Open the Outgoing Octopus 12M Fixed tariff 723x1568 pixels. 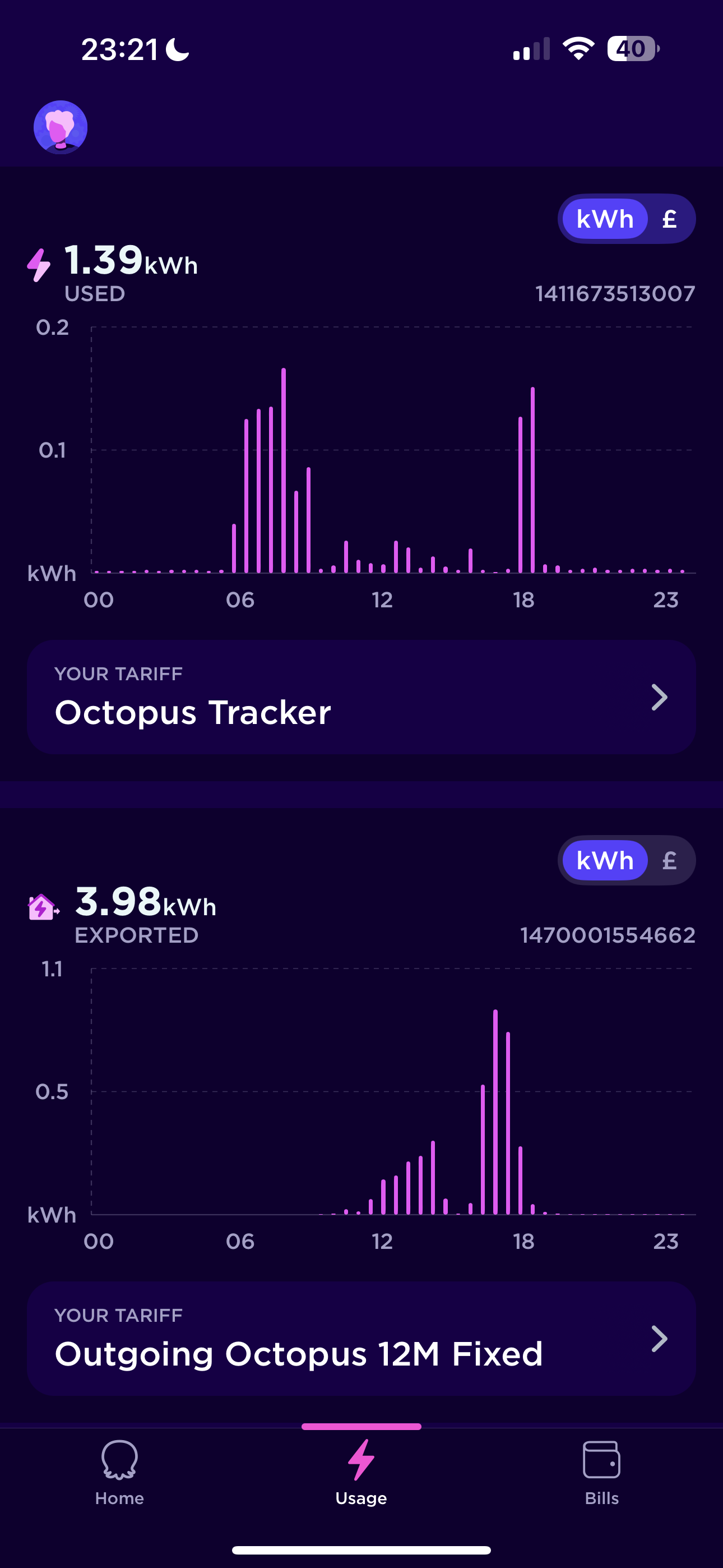(361, 1339)
